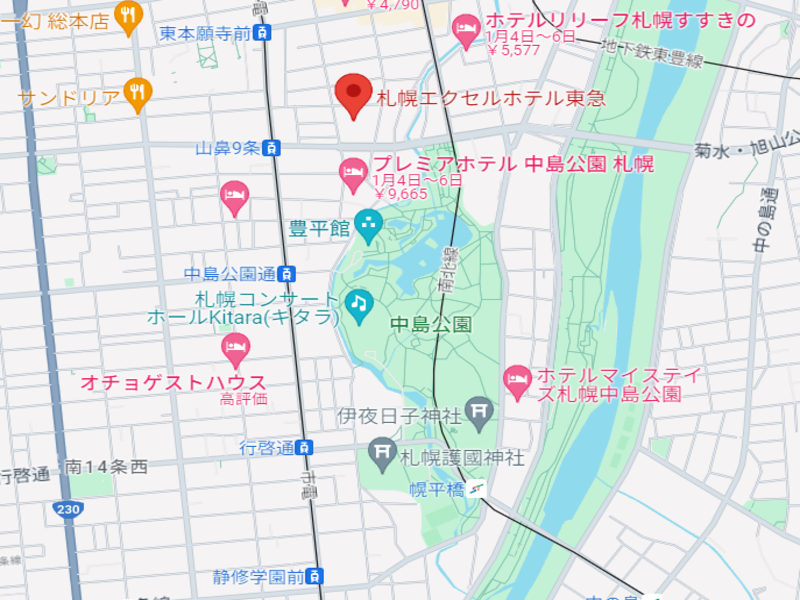Tap the 一幻 総本店 restaurant marker
800x600 pixels.
tap(128, 14)
